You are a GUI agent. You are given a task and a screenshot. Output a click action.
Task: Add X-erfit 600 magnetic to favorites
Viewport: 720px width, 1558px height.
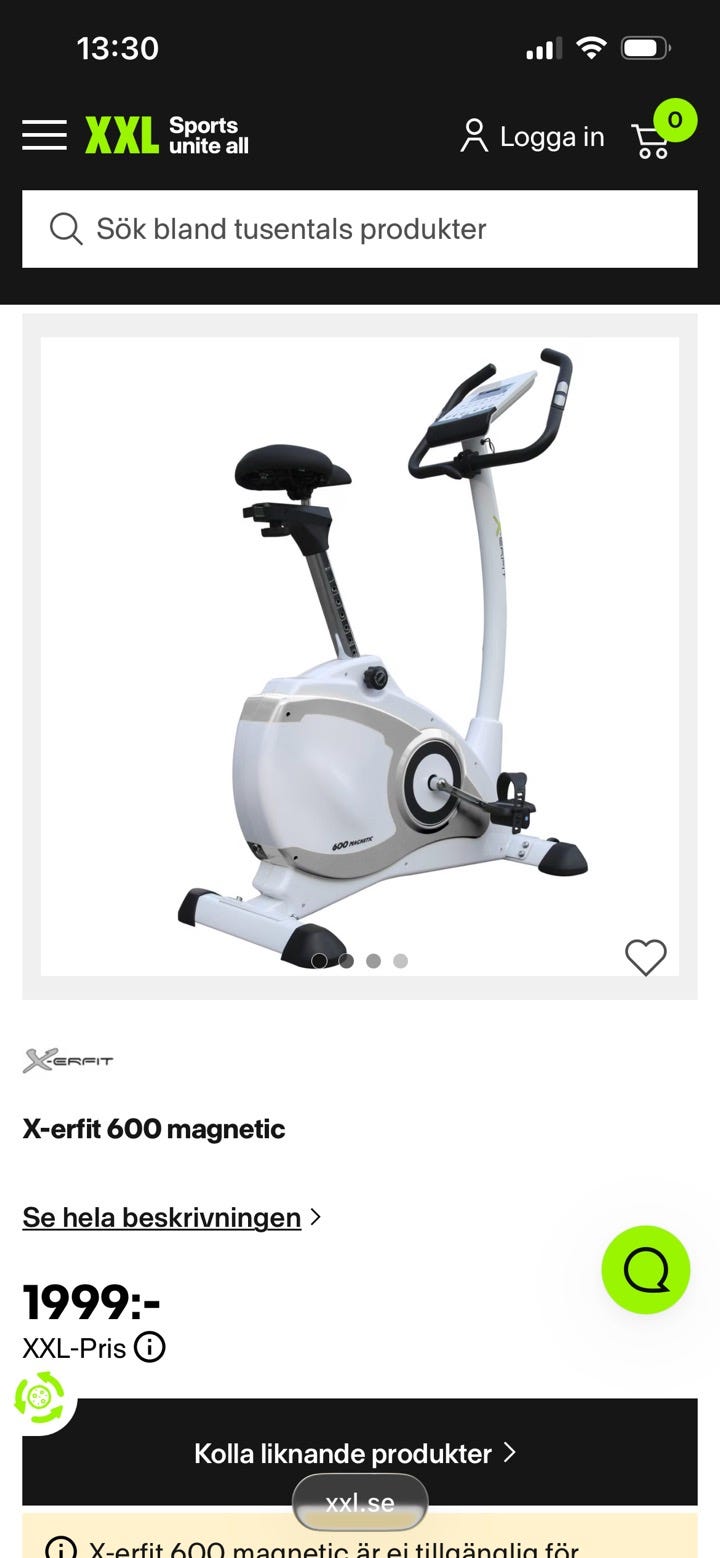point(645,957)
